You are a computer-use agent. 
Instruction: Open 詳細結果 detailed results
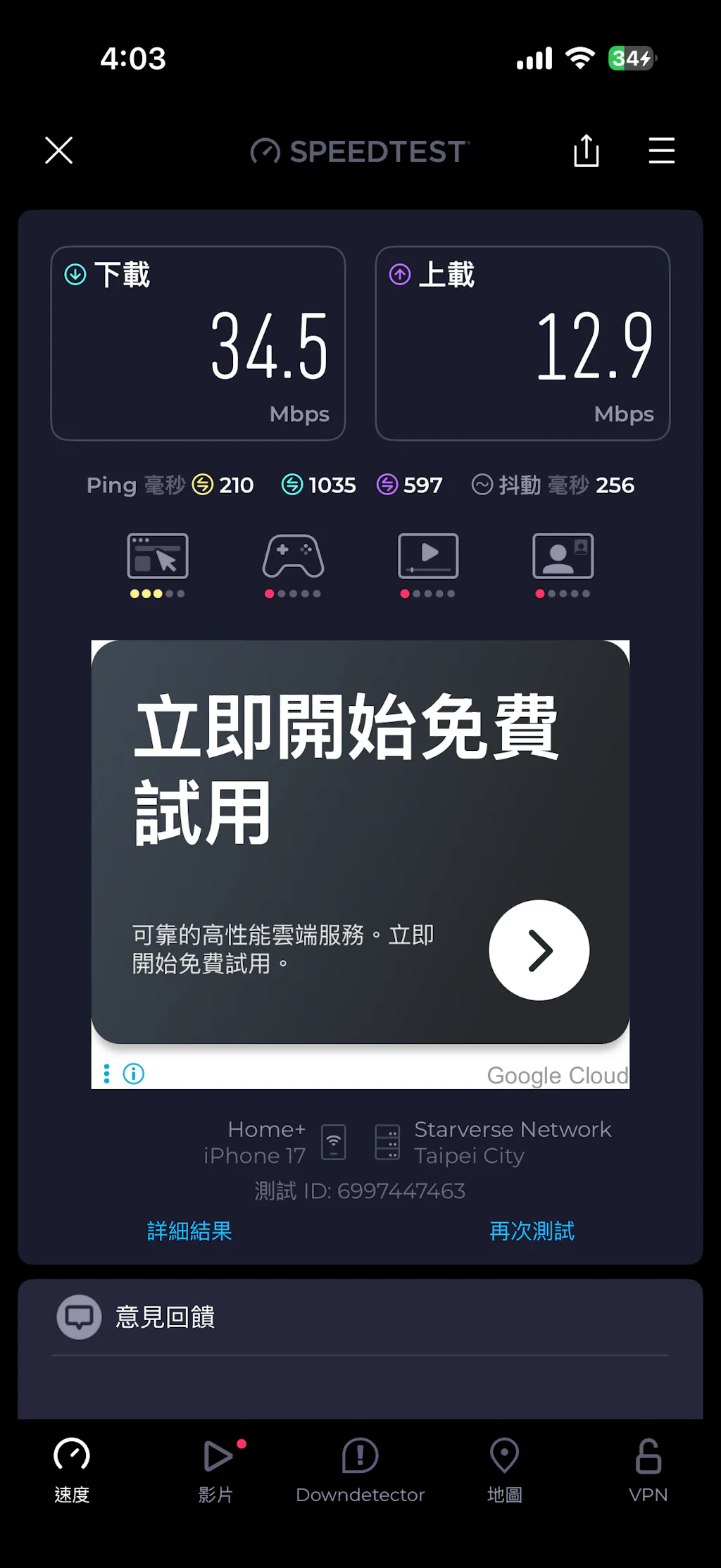189,1231
